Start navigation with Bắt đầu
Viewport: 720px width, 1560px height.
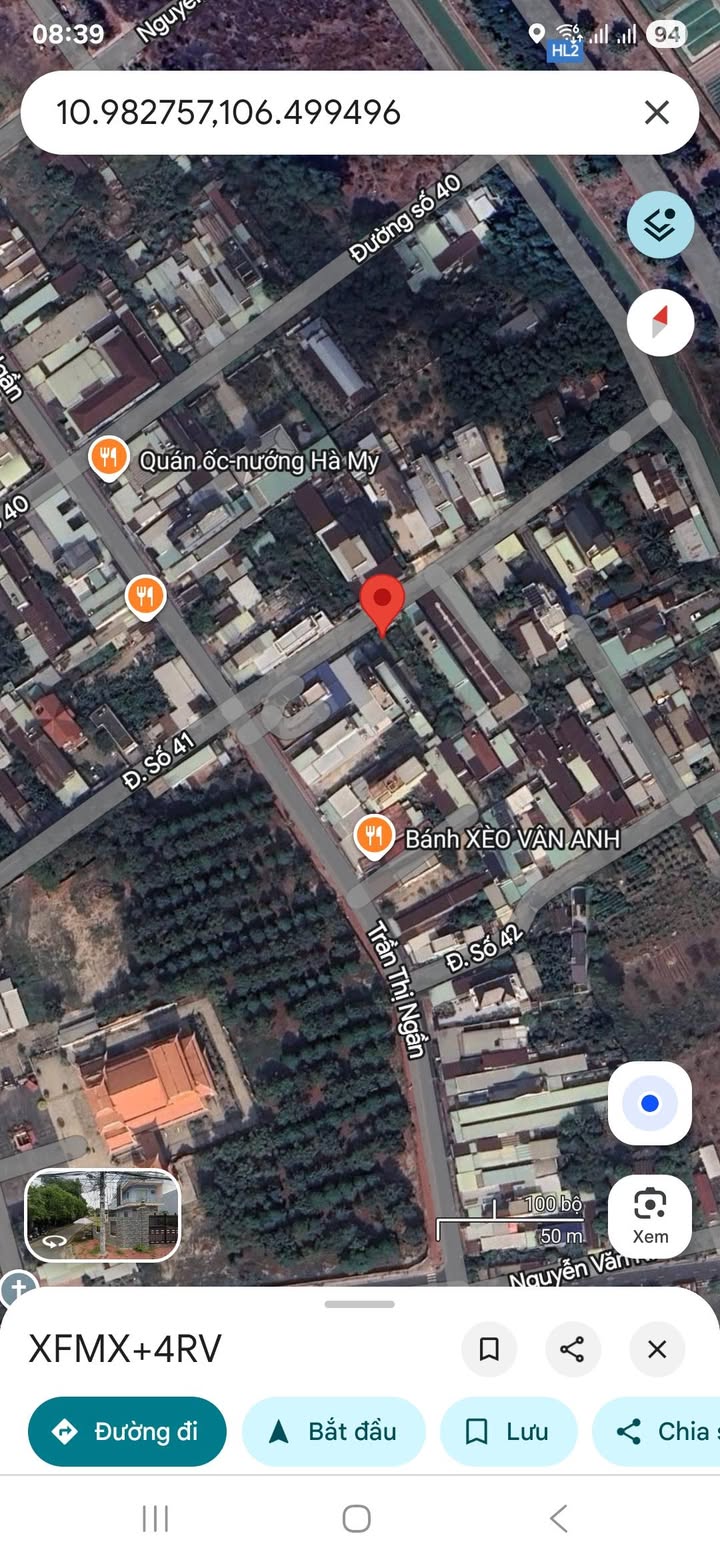pos(334,1431)
